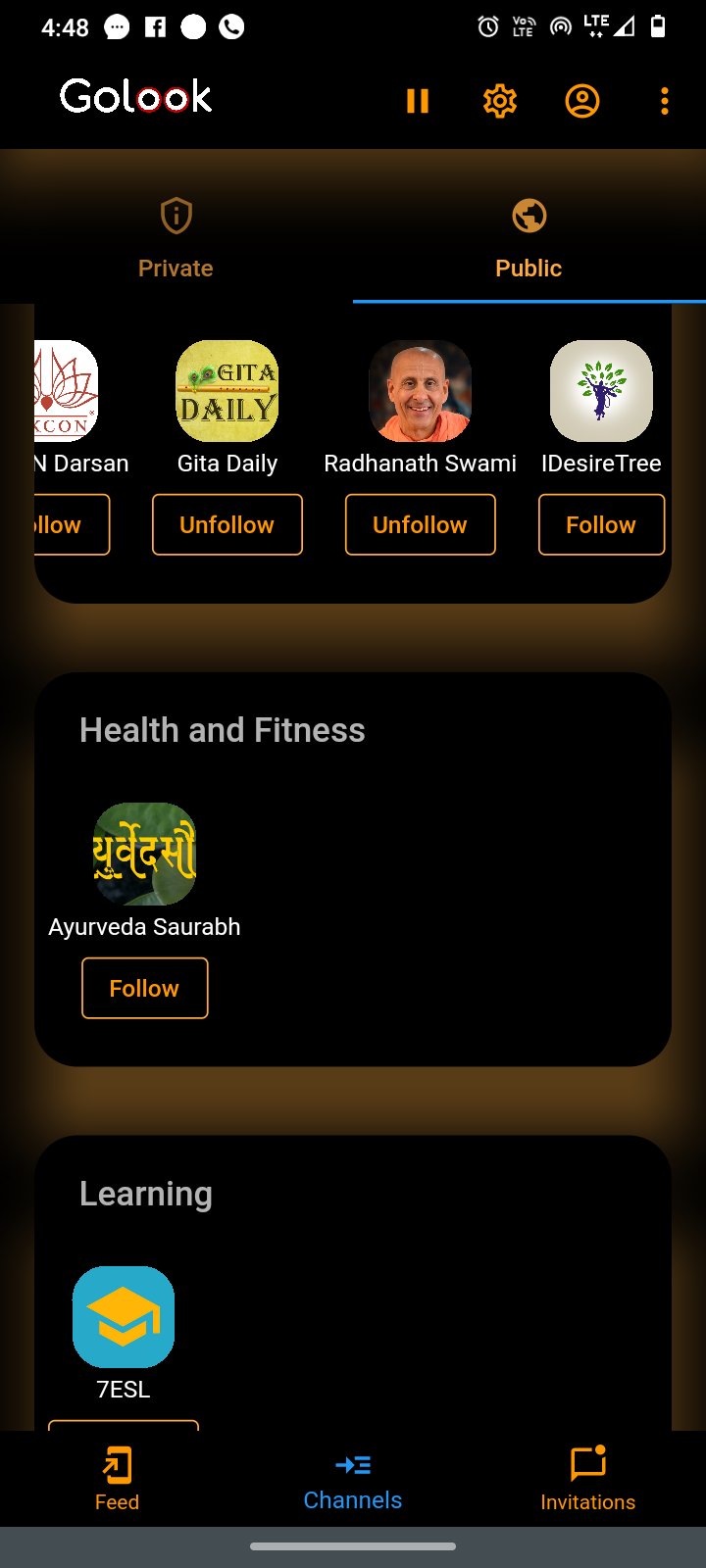
Task: Open the Radhanath Swami channel thumbnail
Action: [x=420, y=391]
